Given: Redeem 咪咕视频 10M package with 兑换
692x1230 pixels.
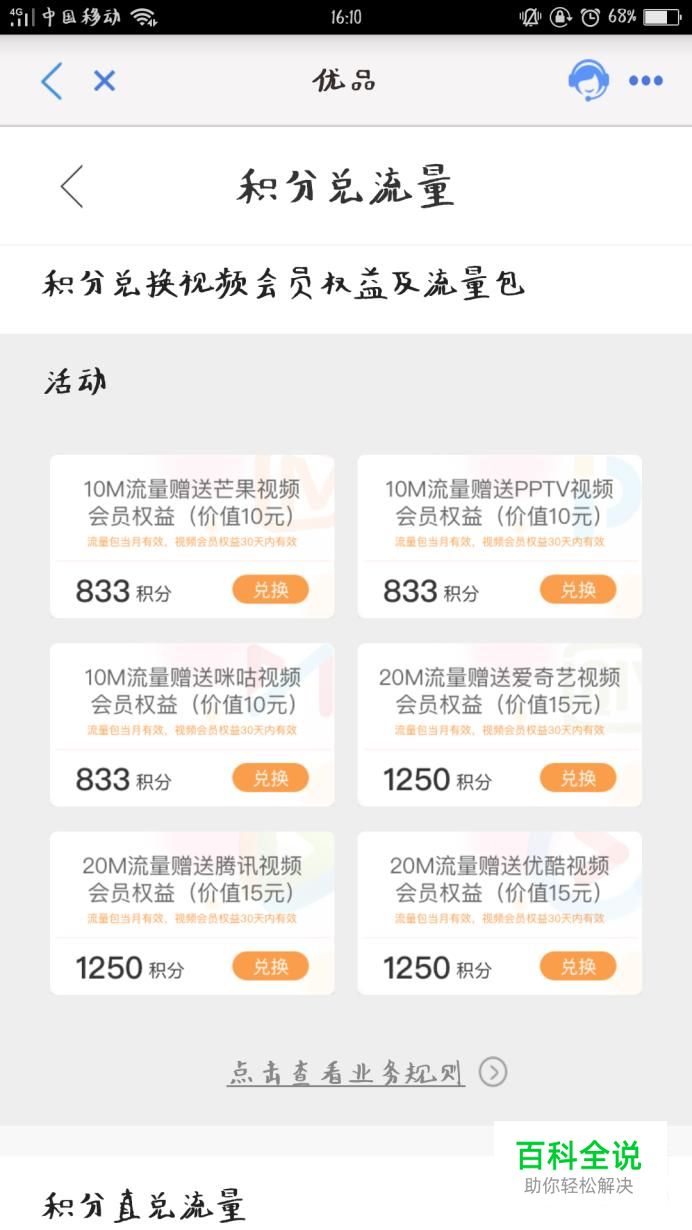Looking at the screenshot, I should [x=270, y=778].
